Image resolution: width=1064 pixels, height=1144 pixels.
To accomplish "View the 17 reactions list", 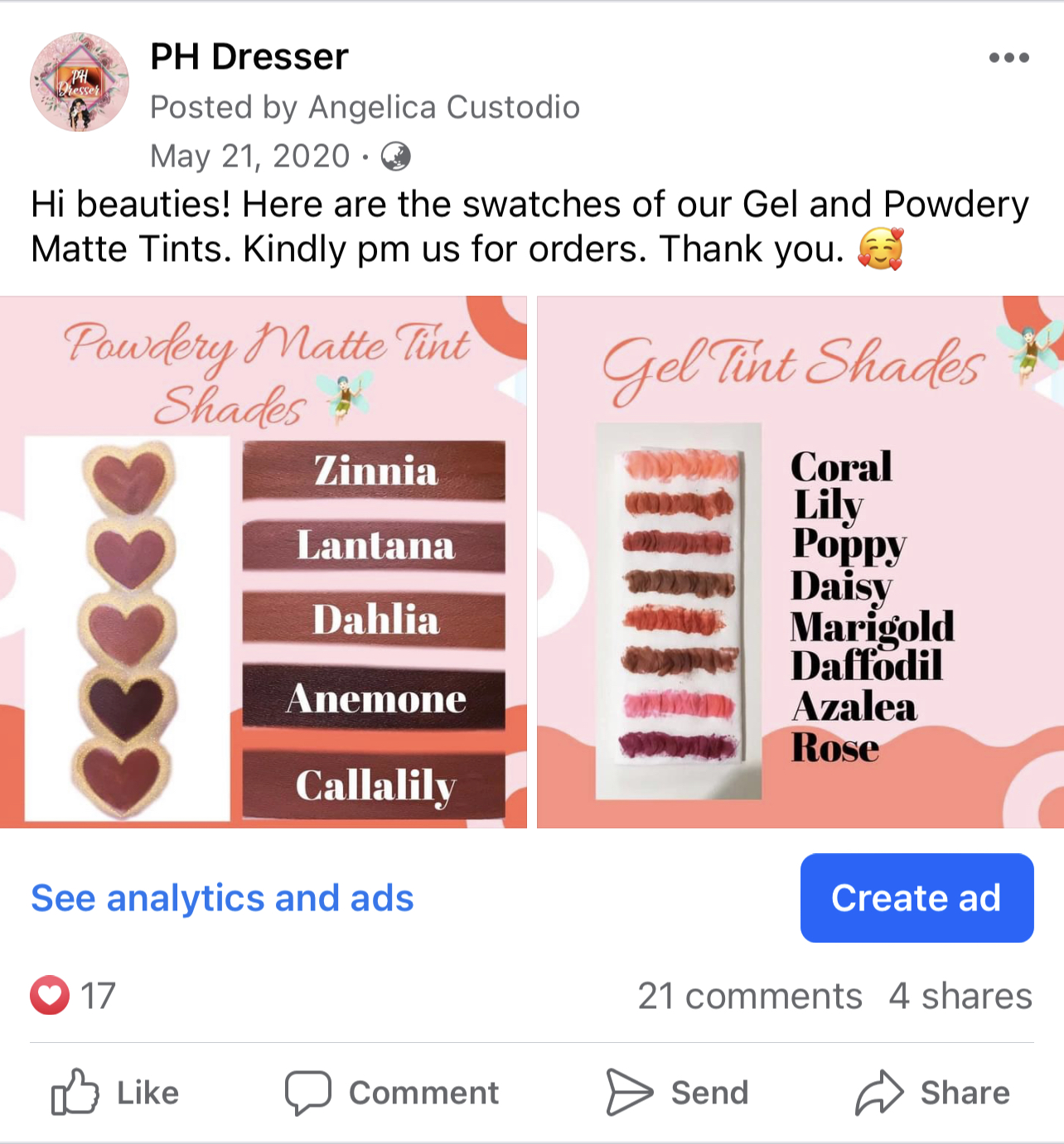I will [73, 996].
